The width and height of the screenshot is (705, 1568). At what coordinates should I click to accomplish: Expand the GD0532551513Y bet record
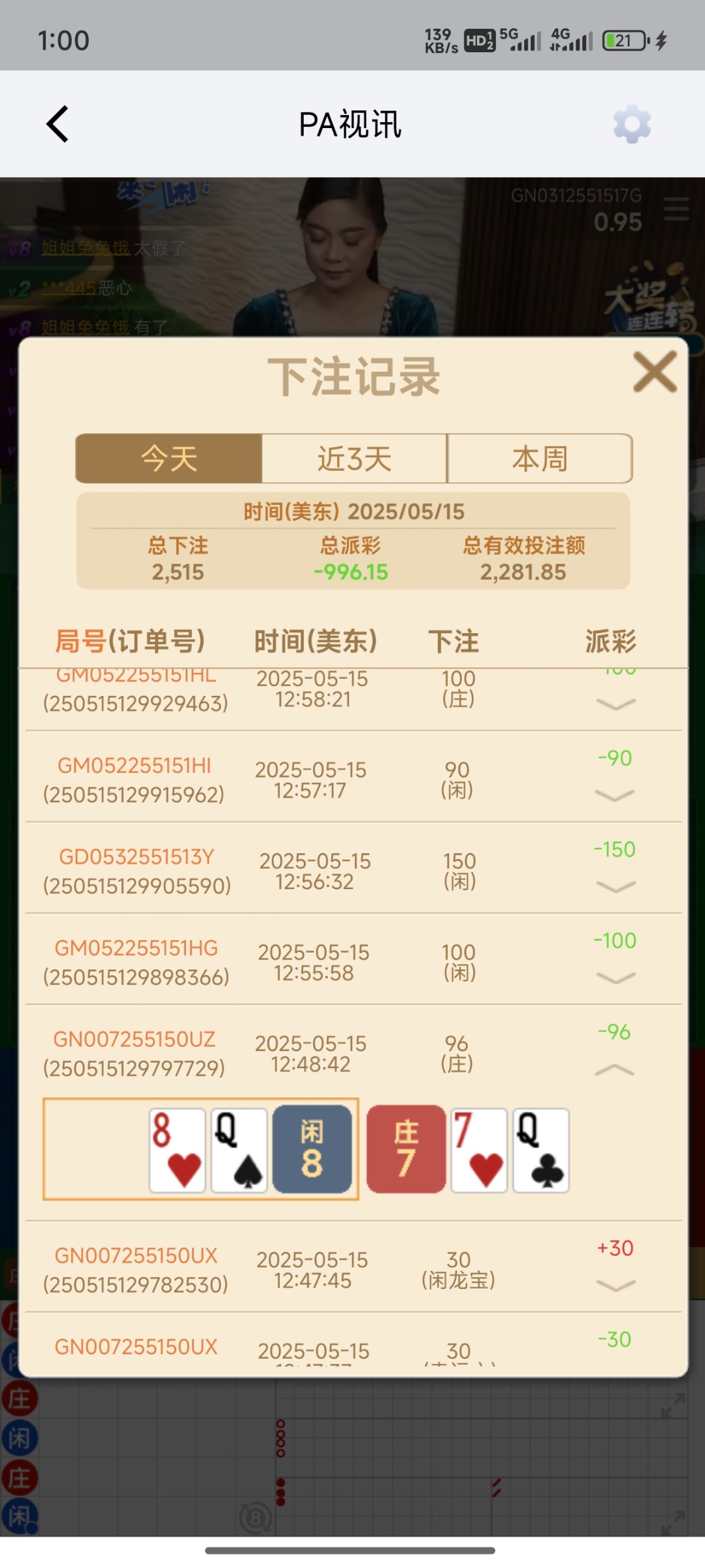(615, 887)
